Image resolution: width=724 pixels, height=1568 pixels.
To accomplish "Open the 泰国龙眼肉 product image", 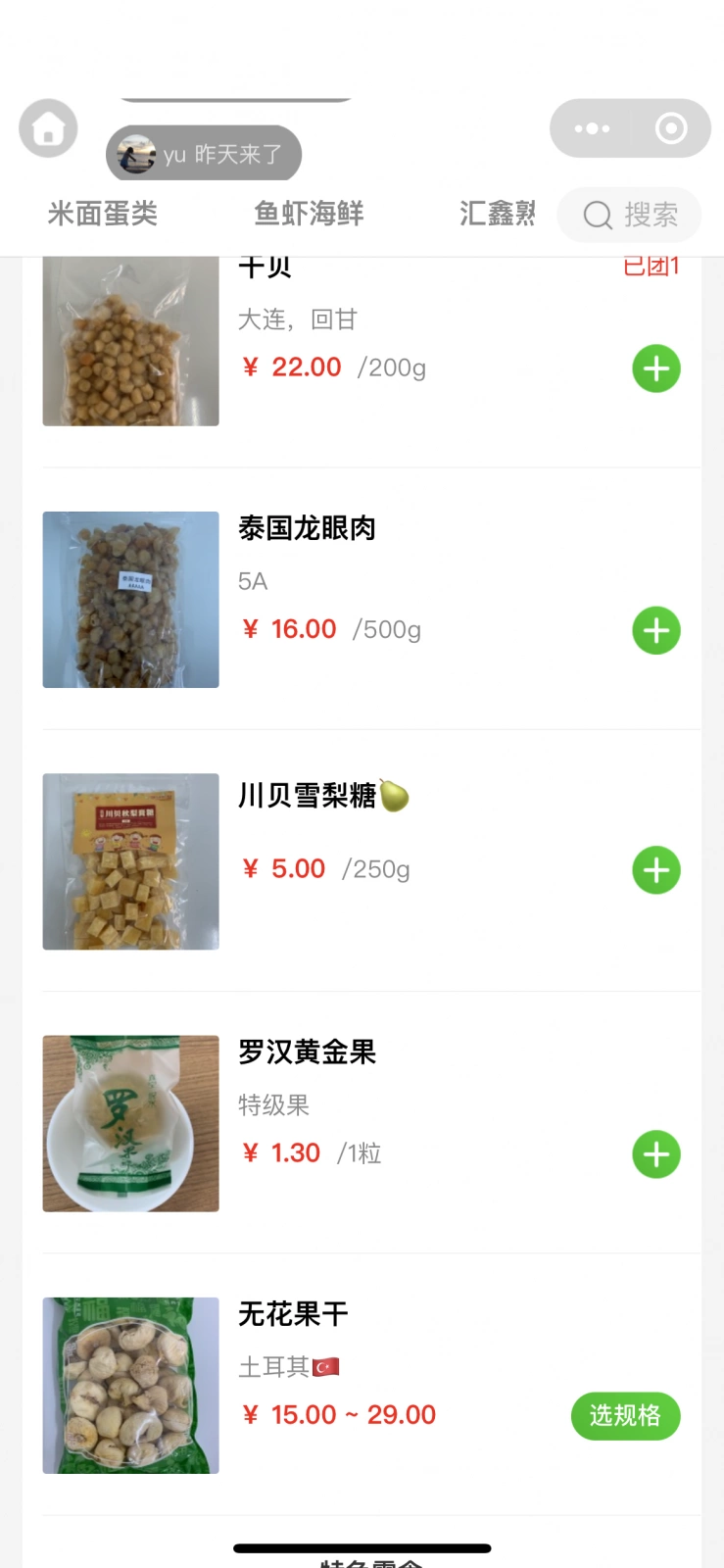I will click(130, 600).
